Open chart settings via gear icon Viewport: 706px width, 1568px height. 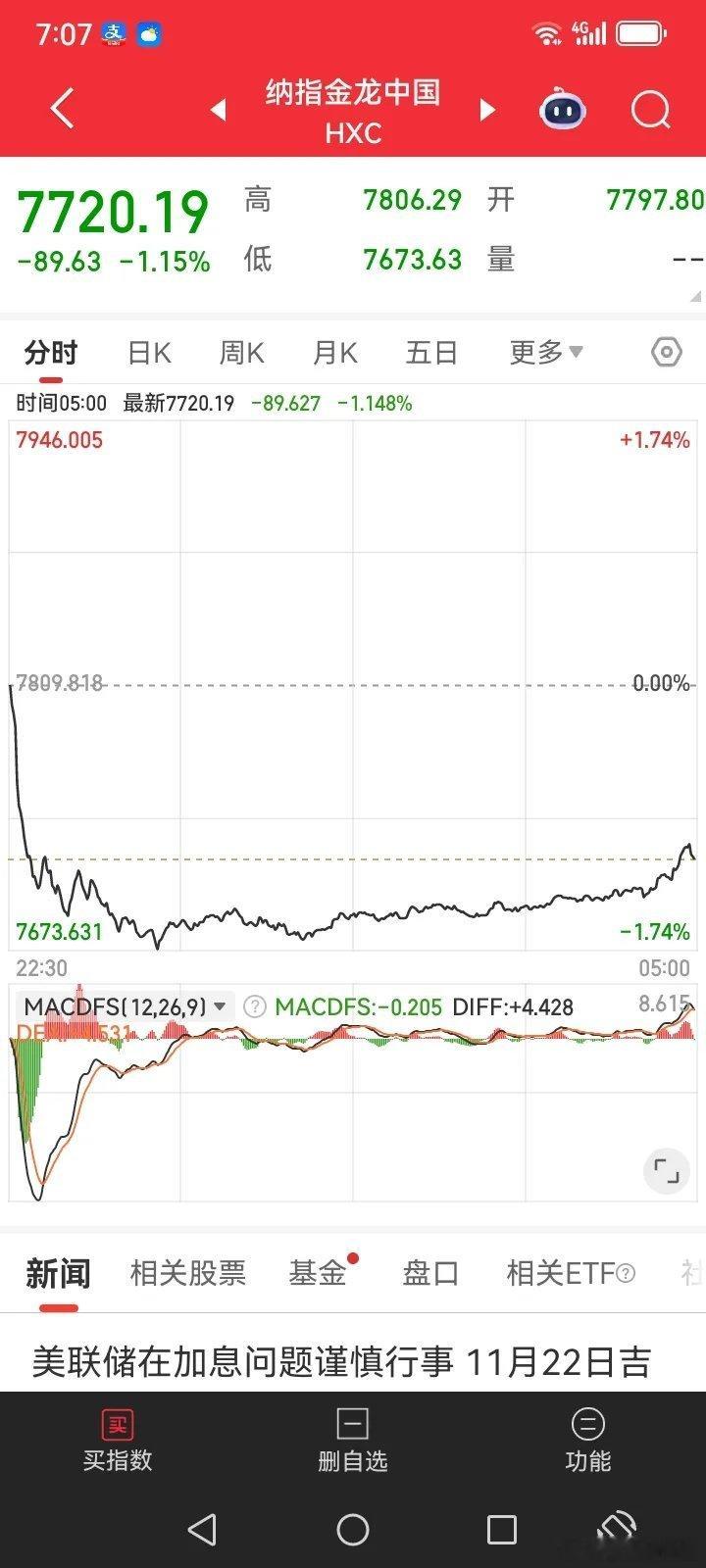666,352
